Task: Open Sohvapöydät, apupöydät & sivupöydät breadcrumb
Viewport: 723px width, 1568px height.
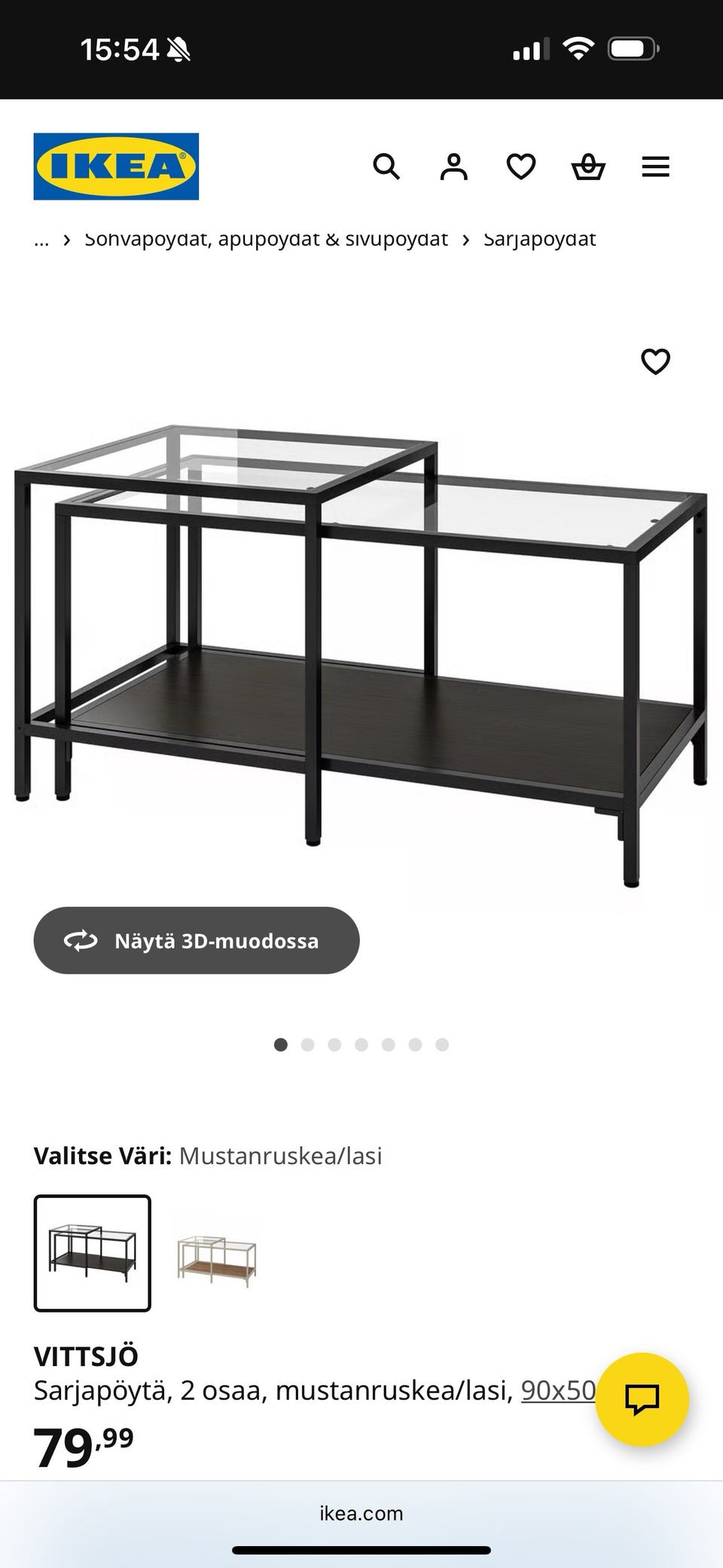Action: pyautogui.click(x=266, y=240)
